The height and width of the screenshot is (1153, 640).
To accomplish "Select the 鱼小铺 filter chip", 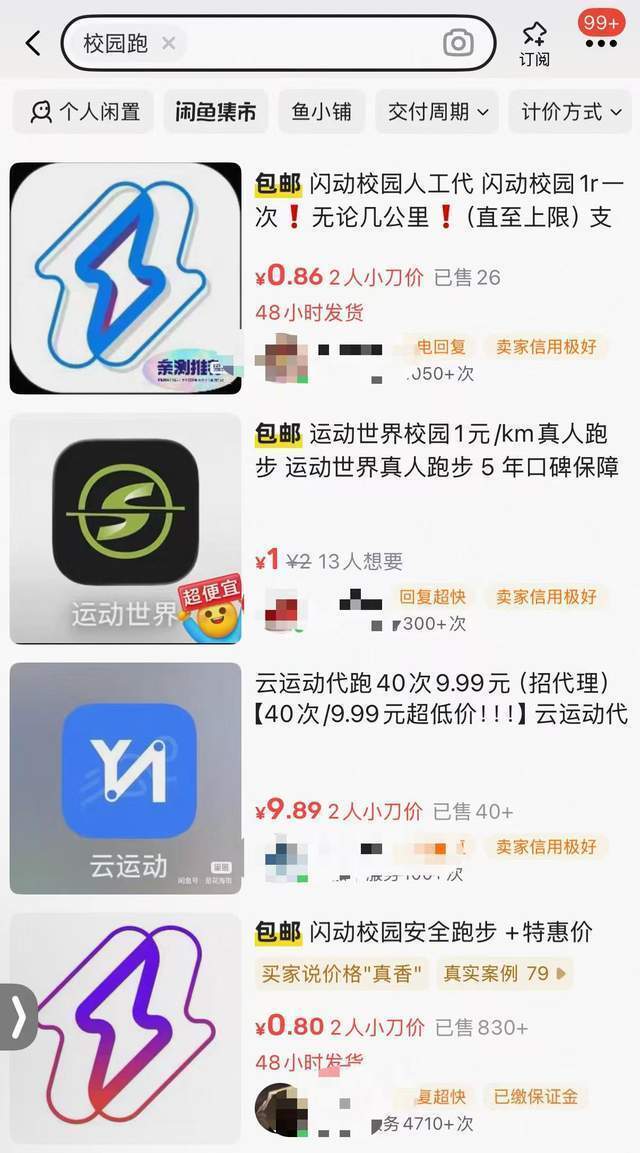I will pyautogui.click(x=321, y=112).
